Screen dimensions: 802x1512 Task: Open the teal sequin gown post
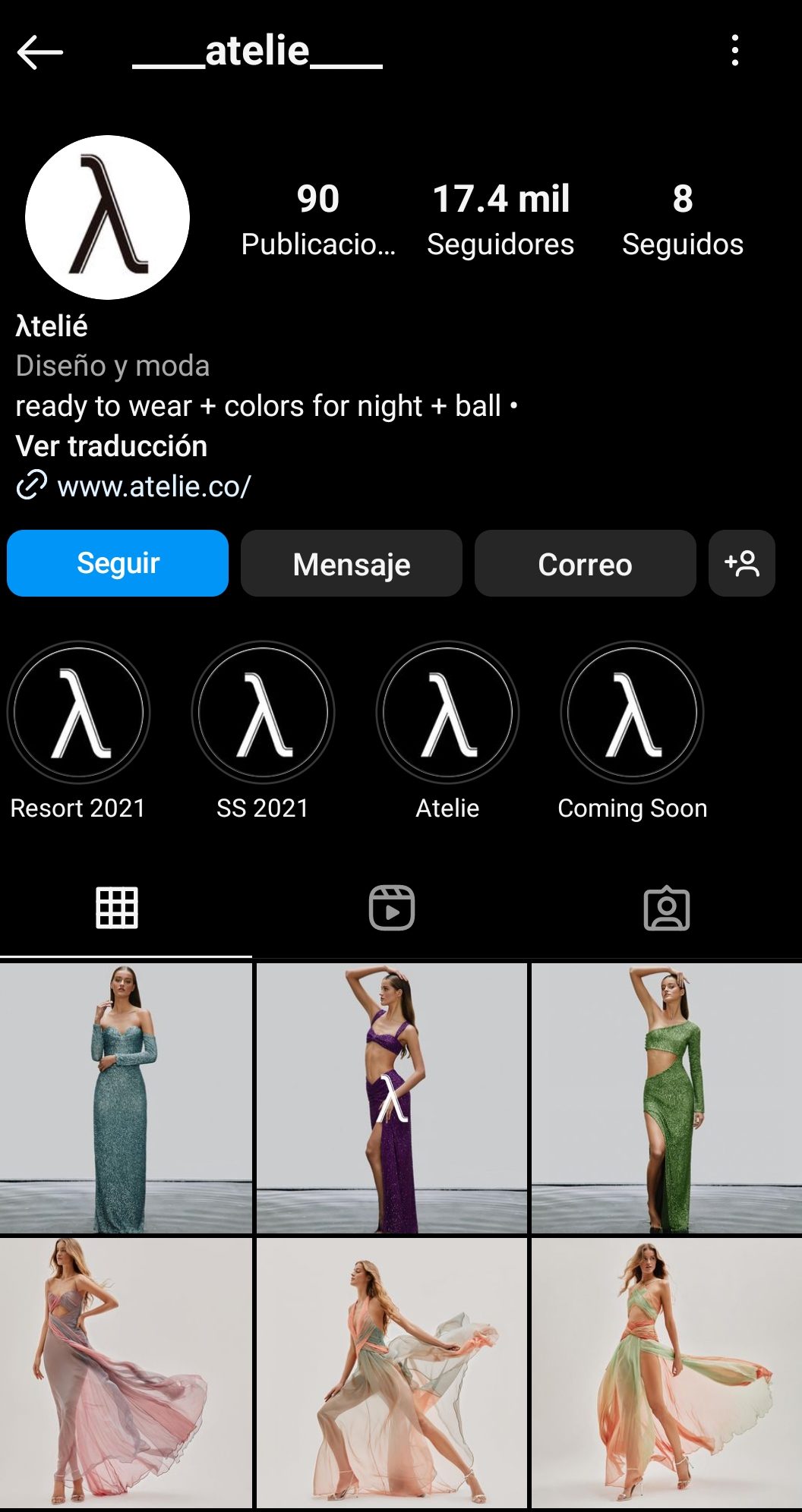(126, 1098)
